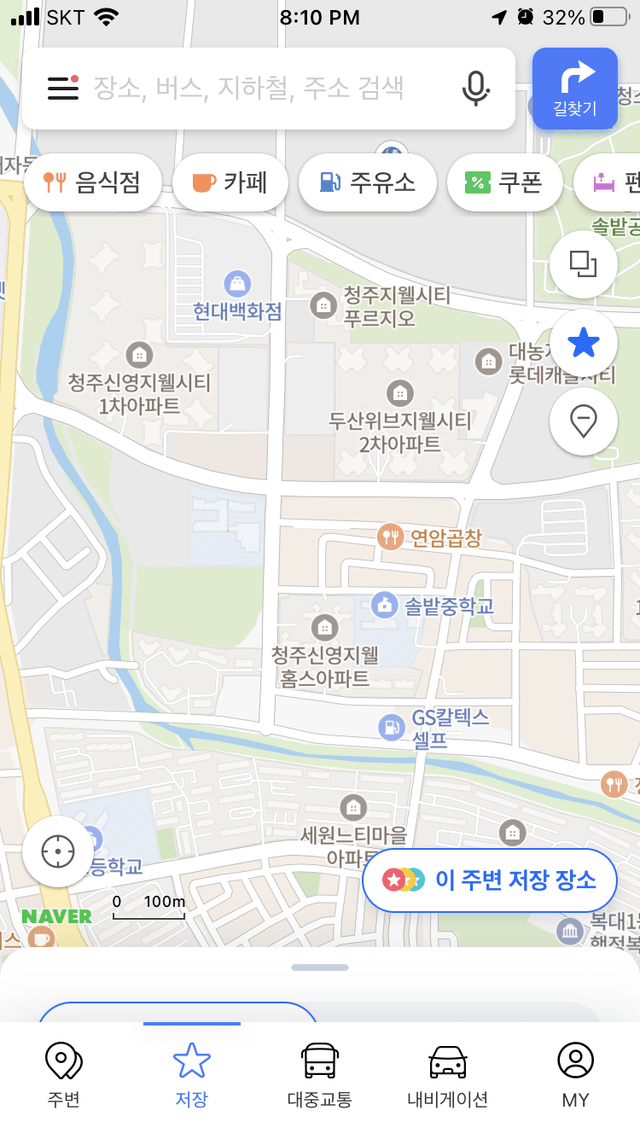Switch to the 대중교통 tab
640x1138 pixels.
(319, 1074)
